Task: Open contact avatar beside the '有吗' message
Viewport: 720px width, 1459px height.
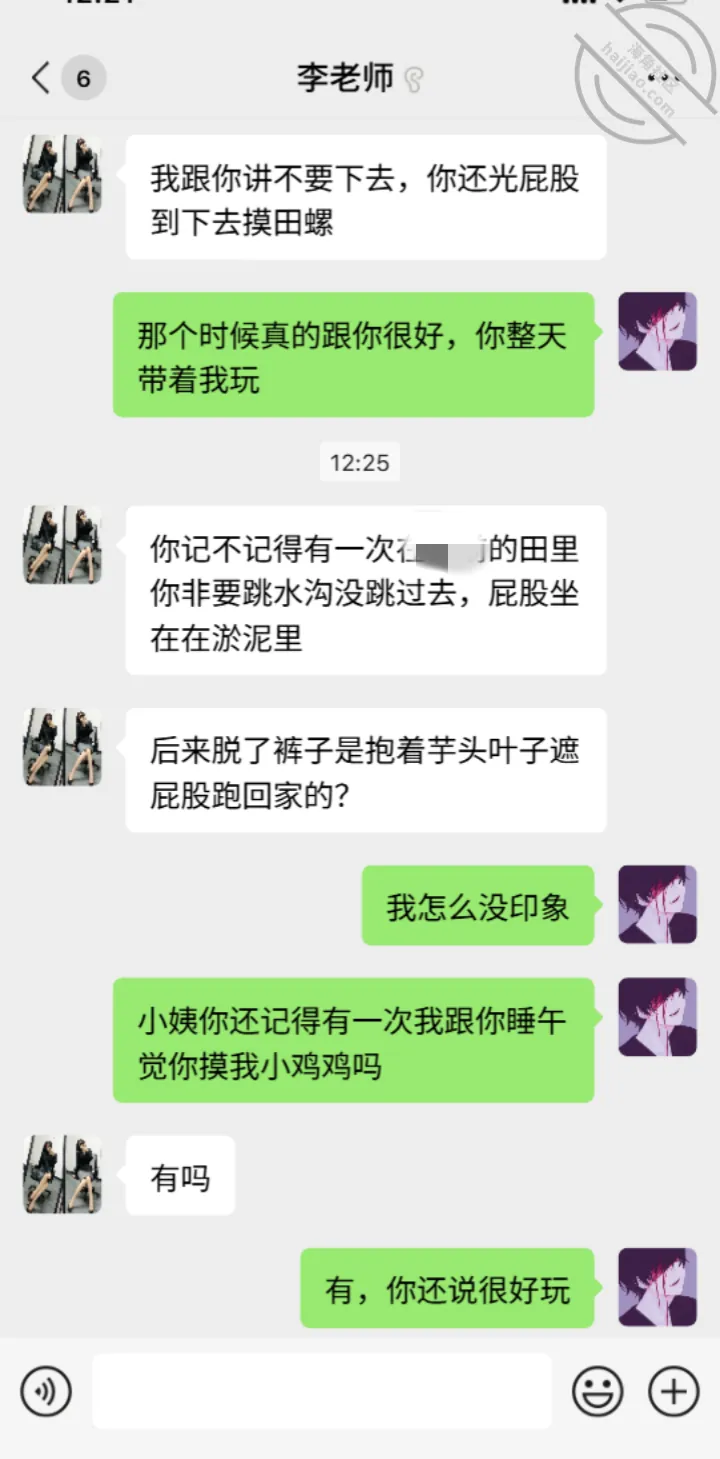Action: pos(62,1174)
